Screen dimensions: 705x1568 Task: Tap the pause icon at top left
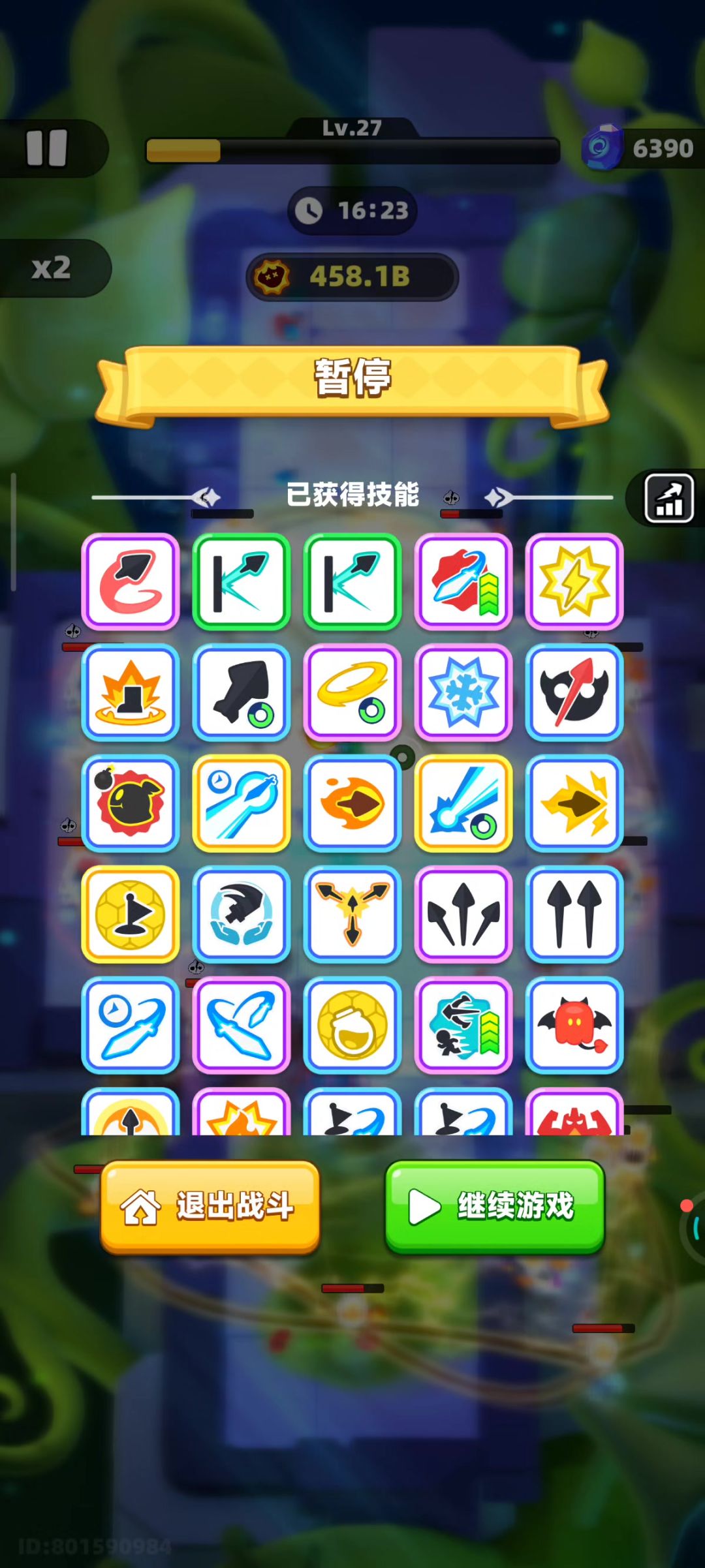[x=47, y=148]
